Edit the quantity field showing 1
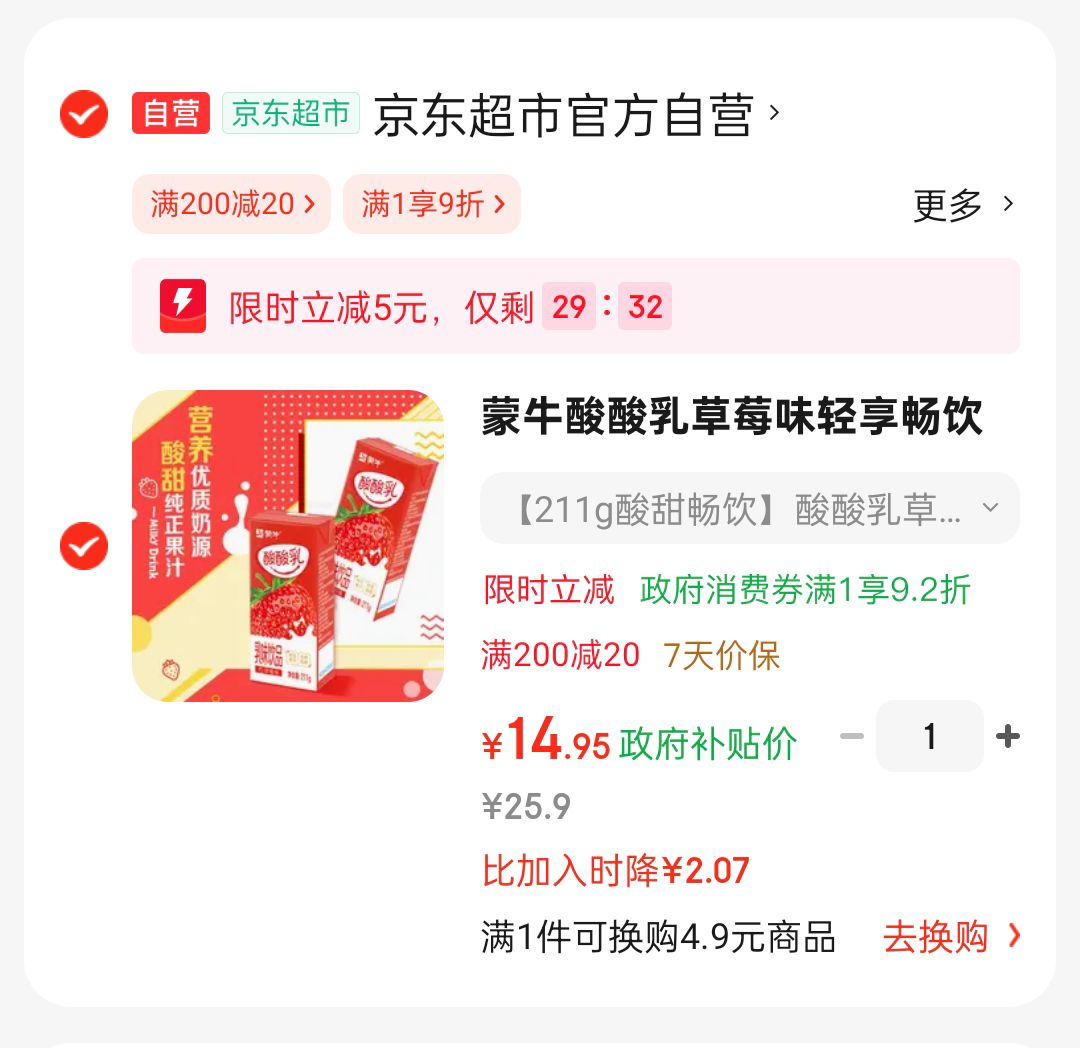 pyautogui.click(x=930, y=736)
